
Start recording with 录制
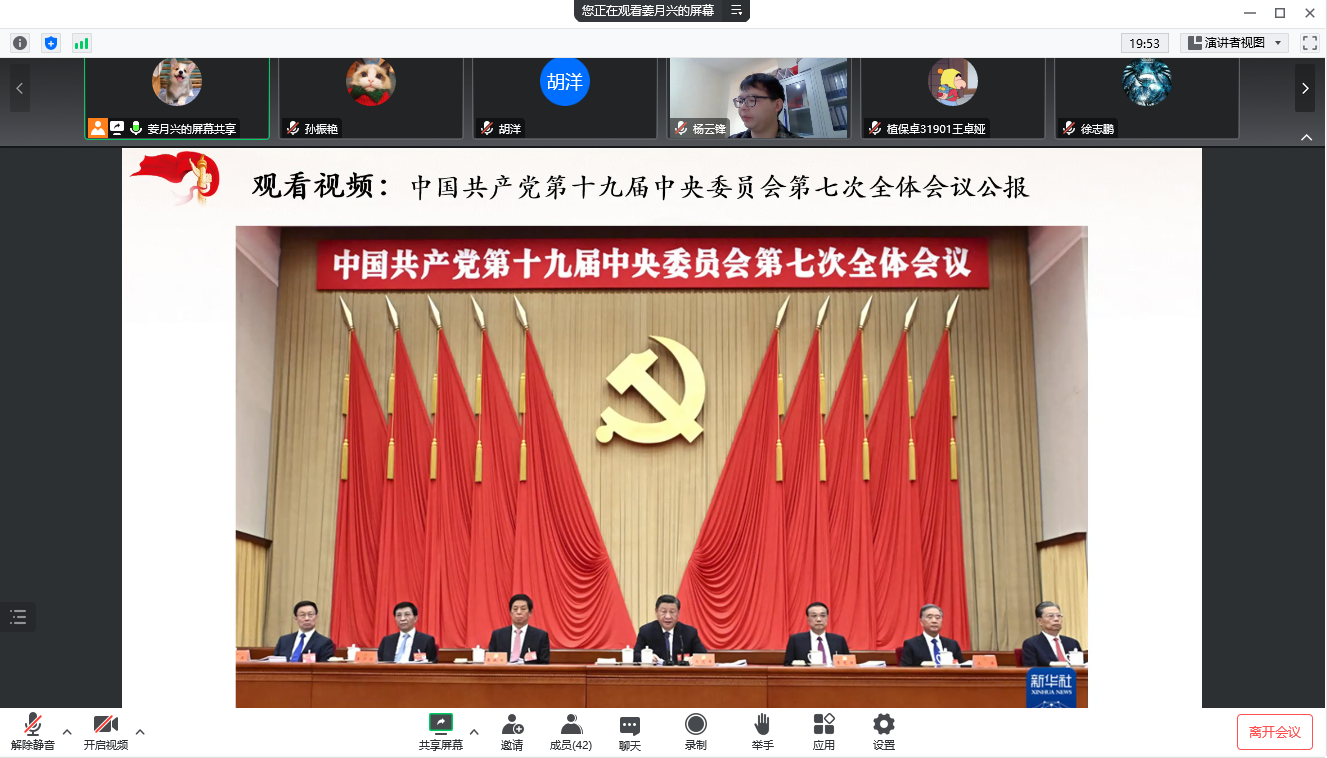point(696,731)
